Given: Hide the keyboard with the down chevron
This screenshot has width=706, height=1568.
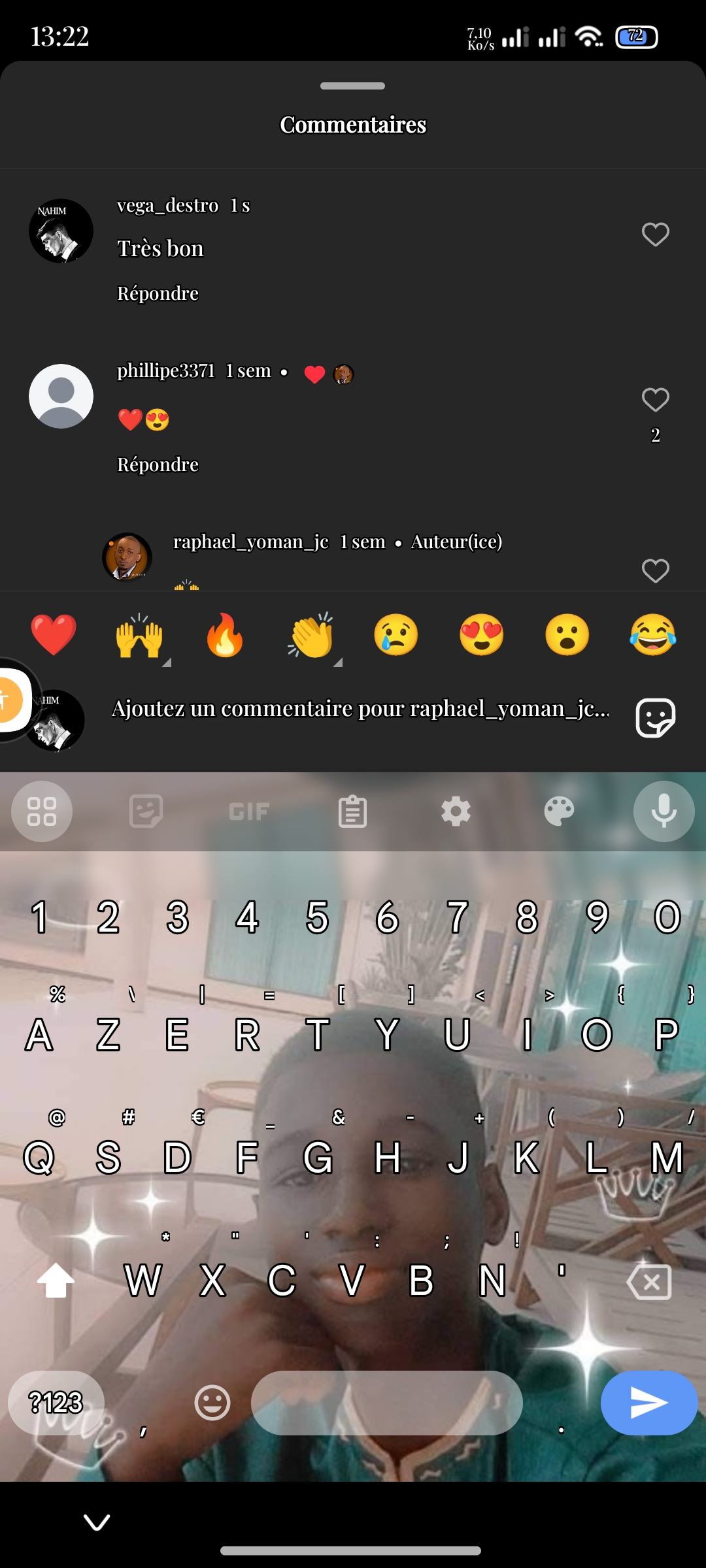Looking at the screenshot, I should [x=97, y=1522].
